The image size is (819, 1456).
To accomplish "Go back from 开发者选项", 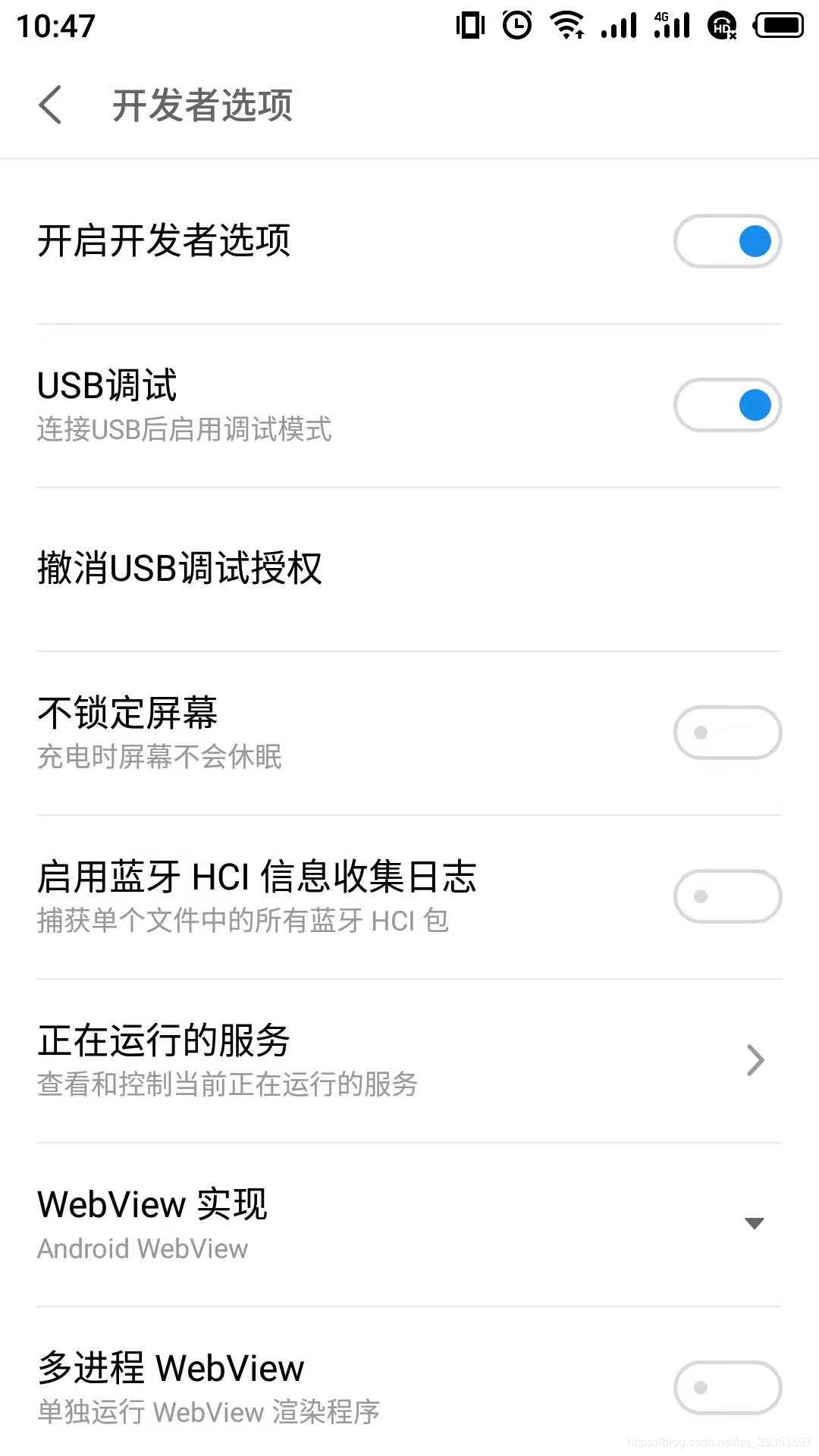I will click(50, 105).
